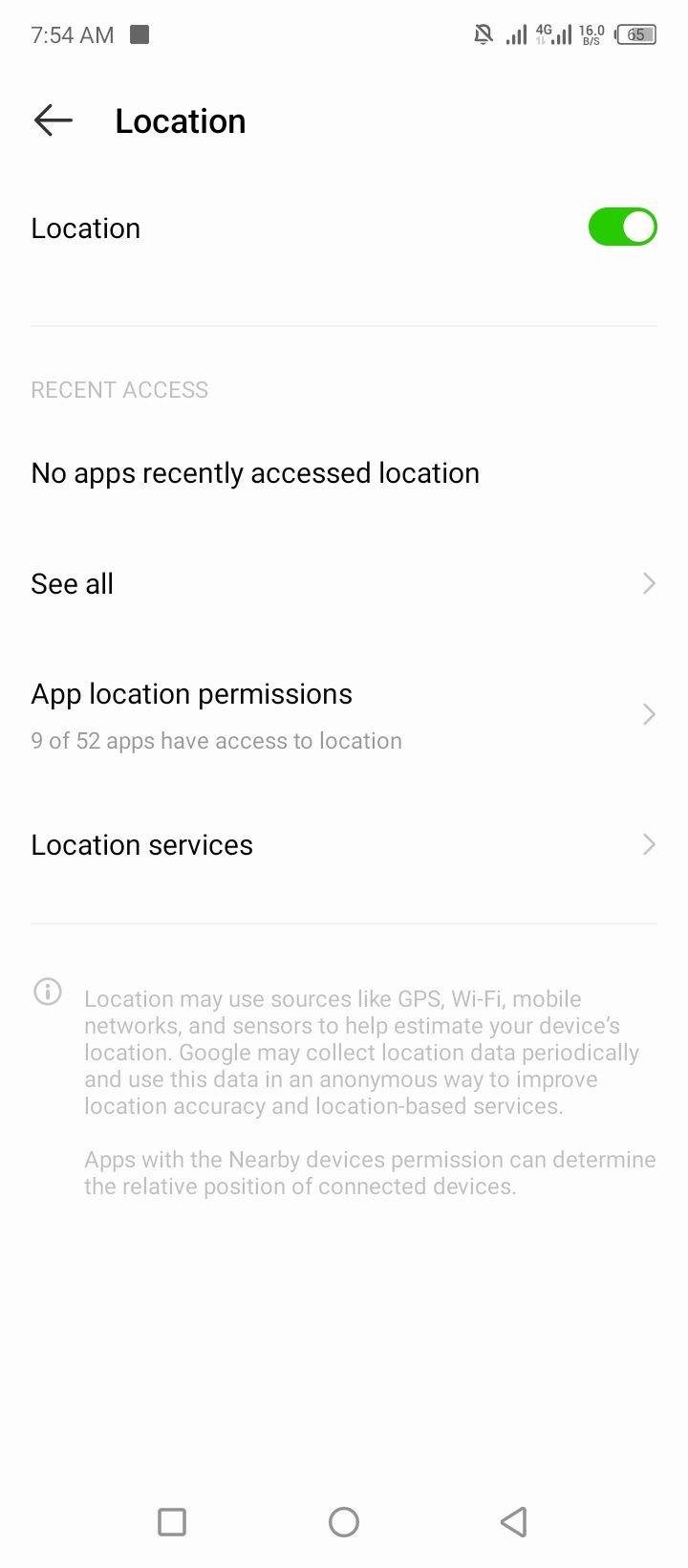Open Location services
The image size is (688, 1568).
[344, 845]
